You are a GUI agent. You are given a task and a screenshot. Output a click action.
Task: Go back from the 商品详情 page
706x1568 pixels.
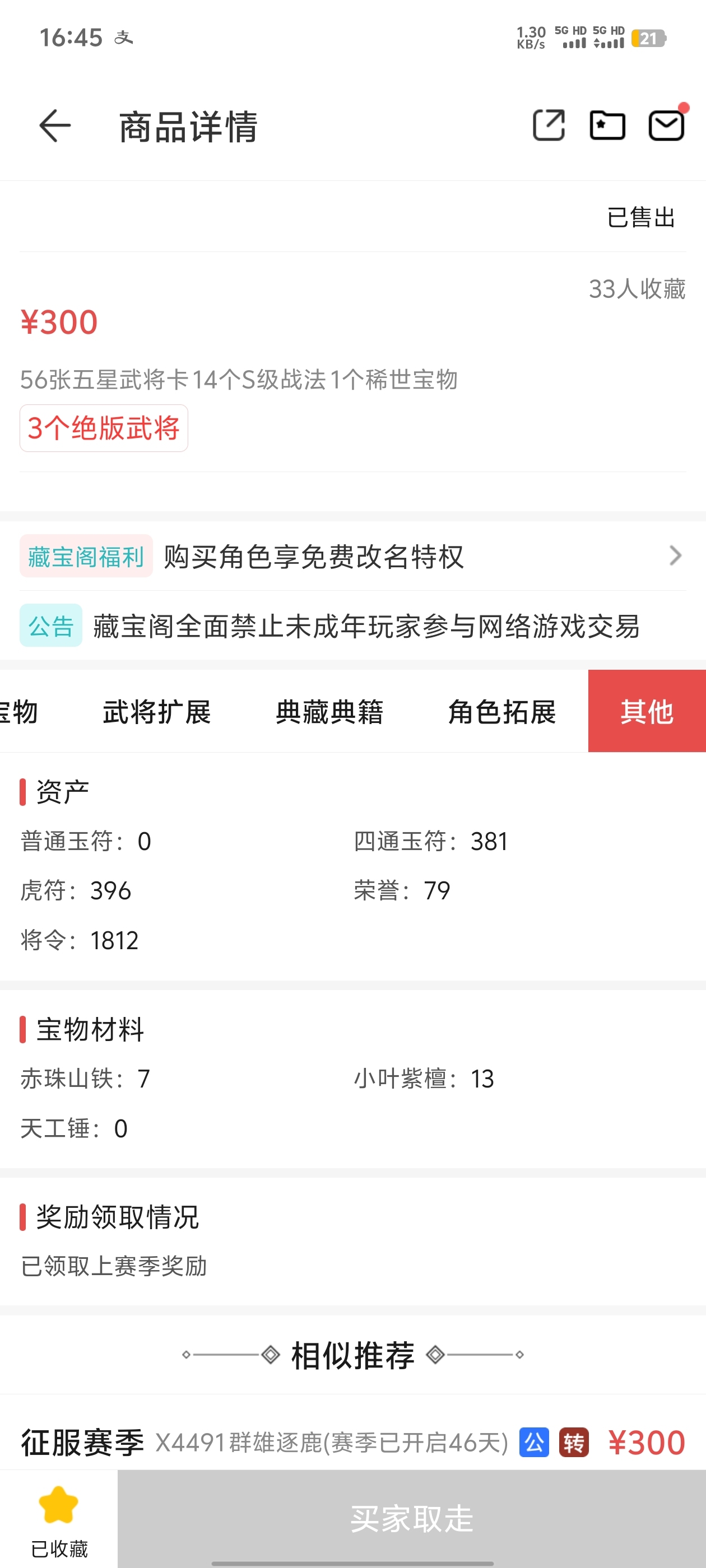[x=55, y=126]
